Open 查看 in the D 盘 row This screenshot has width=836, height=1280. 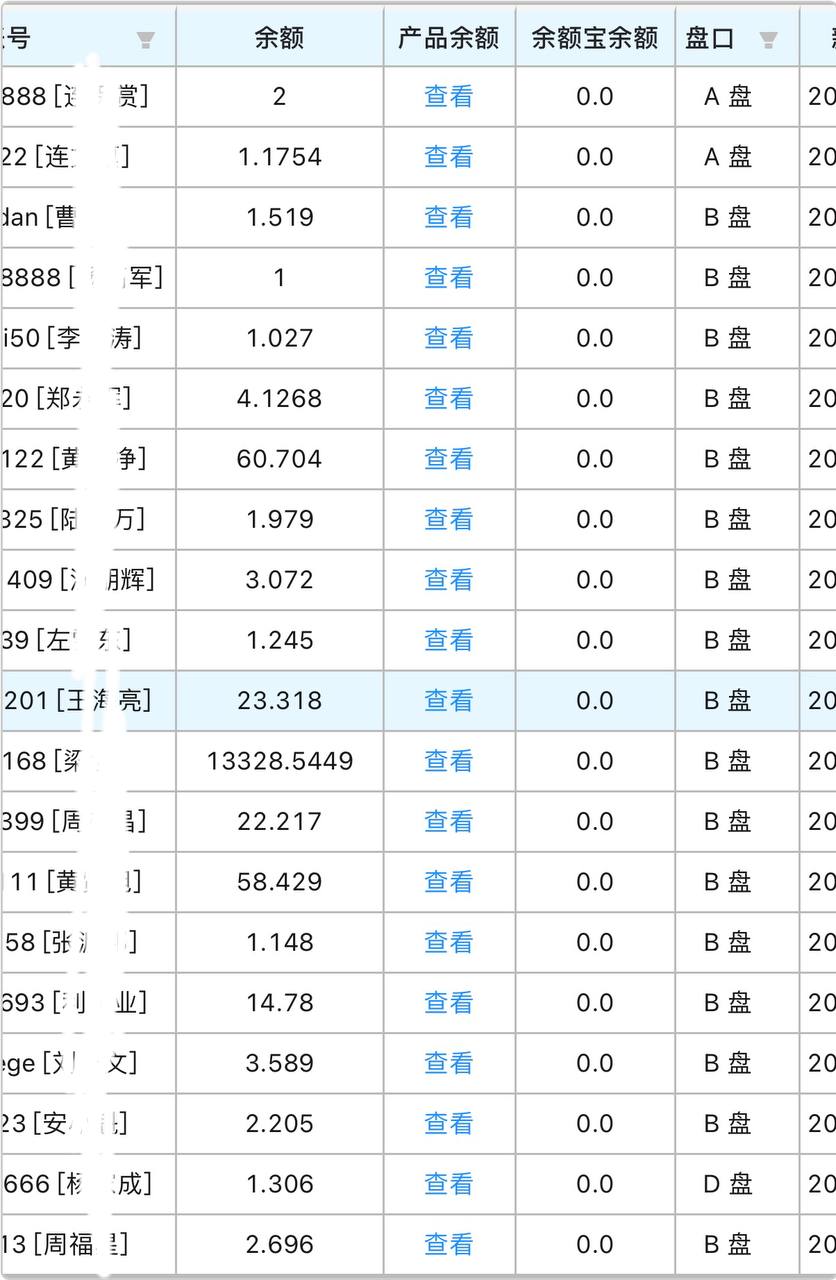click(448, 1184)
